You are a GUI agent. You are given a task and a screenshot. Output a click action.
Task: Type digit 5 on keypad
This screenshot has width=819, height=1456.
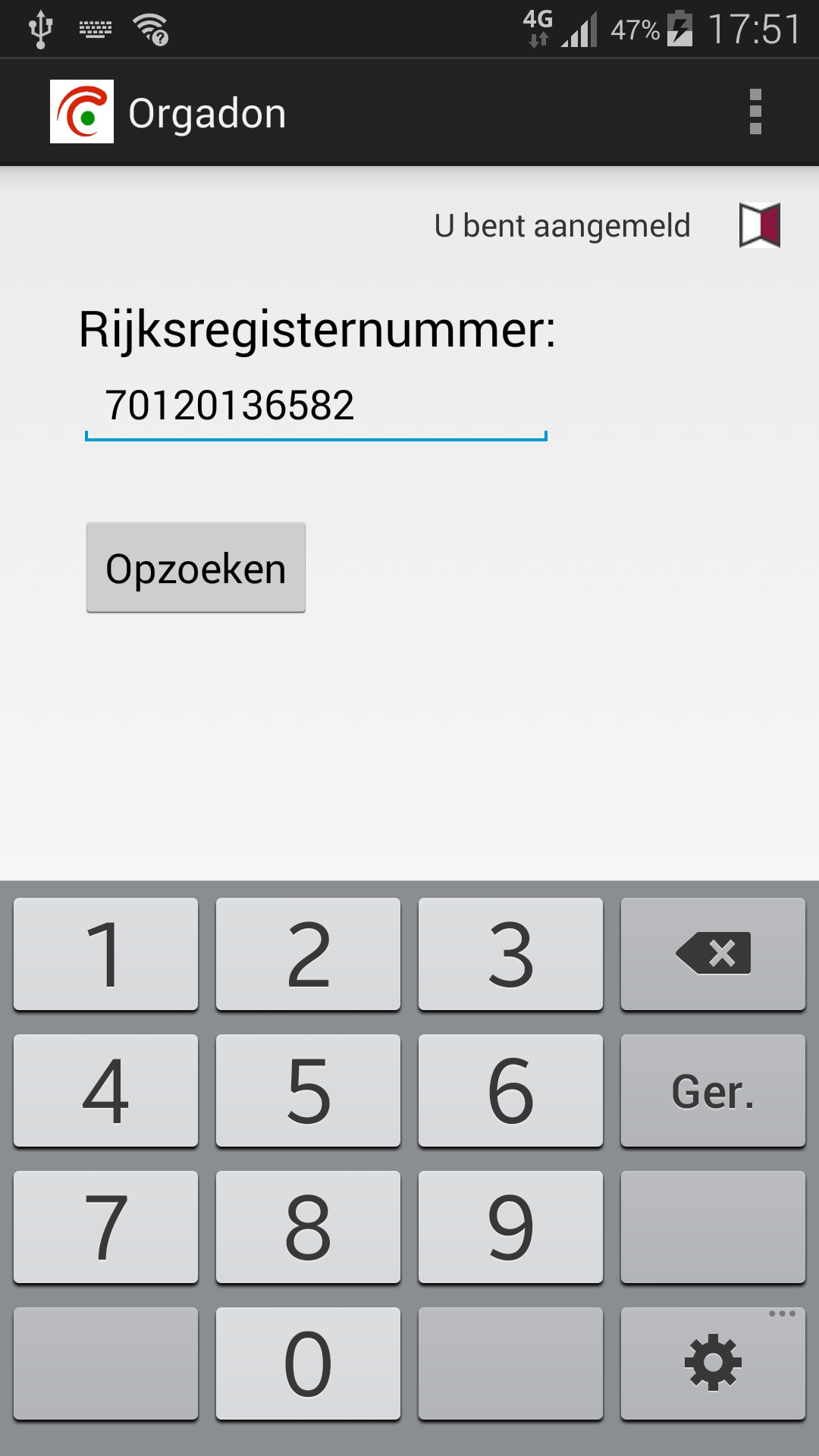click(308, 1090)
